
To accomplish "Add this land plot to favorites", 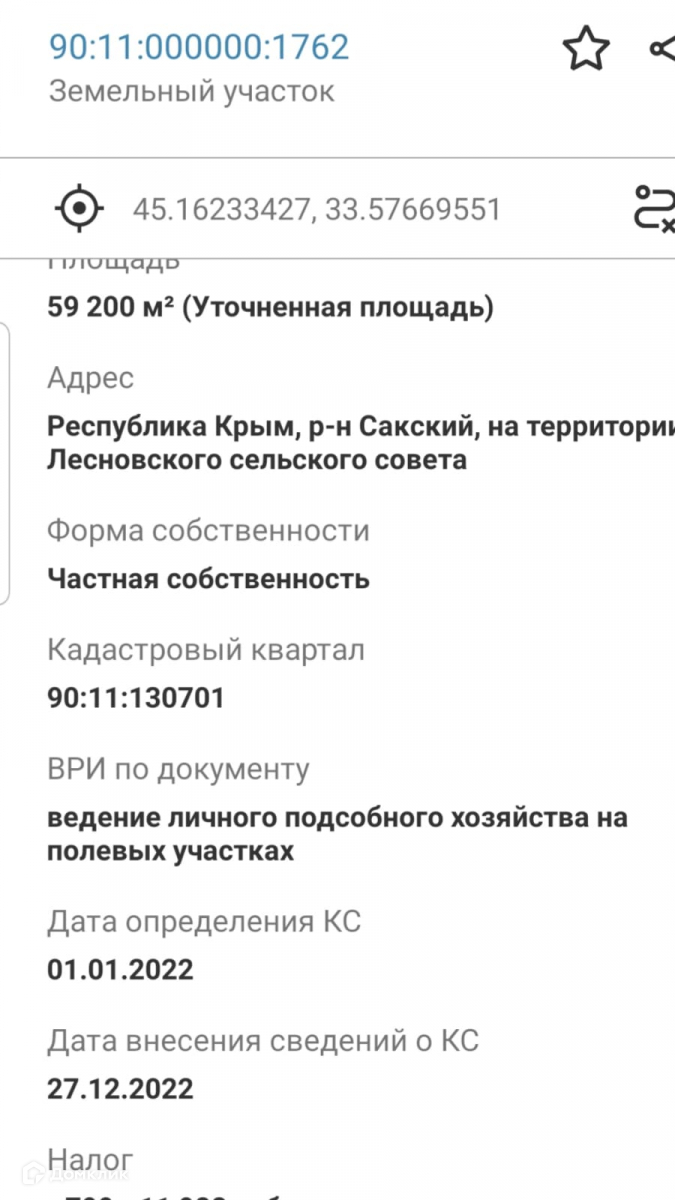I will pos(585,48).
